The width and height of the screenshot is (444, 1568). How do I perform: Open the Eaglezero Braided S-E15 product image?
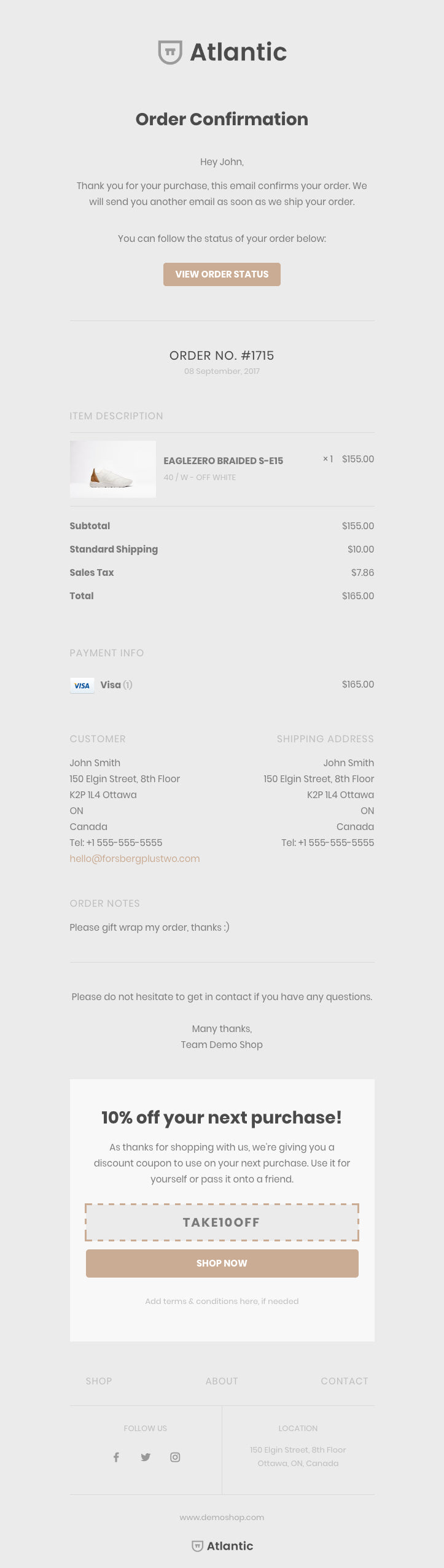[x=113, y=469]
